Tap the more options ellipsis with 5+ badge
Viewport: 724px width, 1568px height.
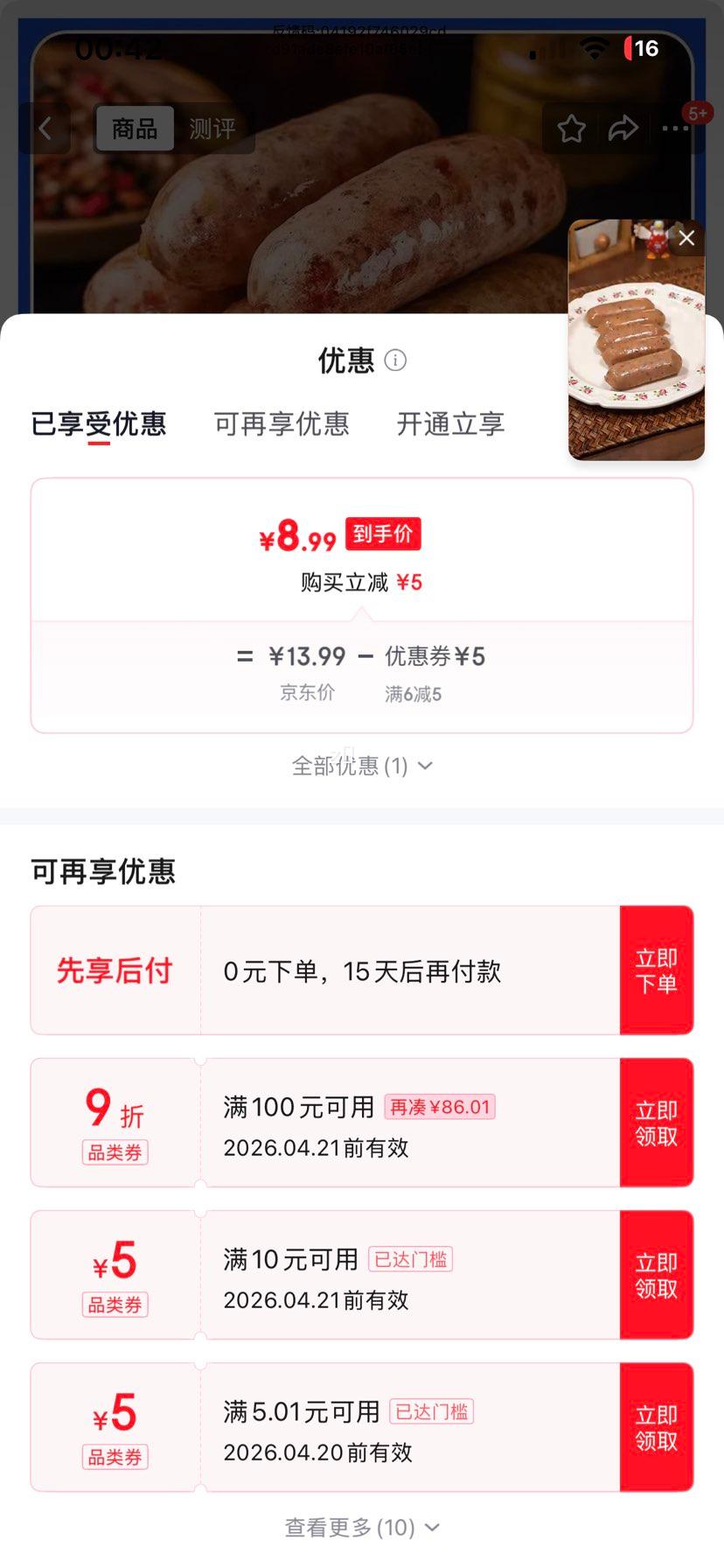click(x=676, y=129)
